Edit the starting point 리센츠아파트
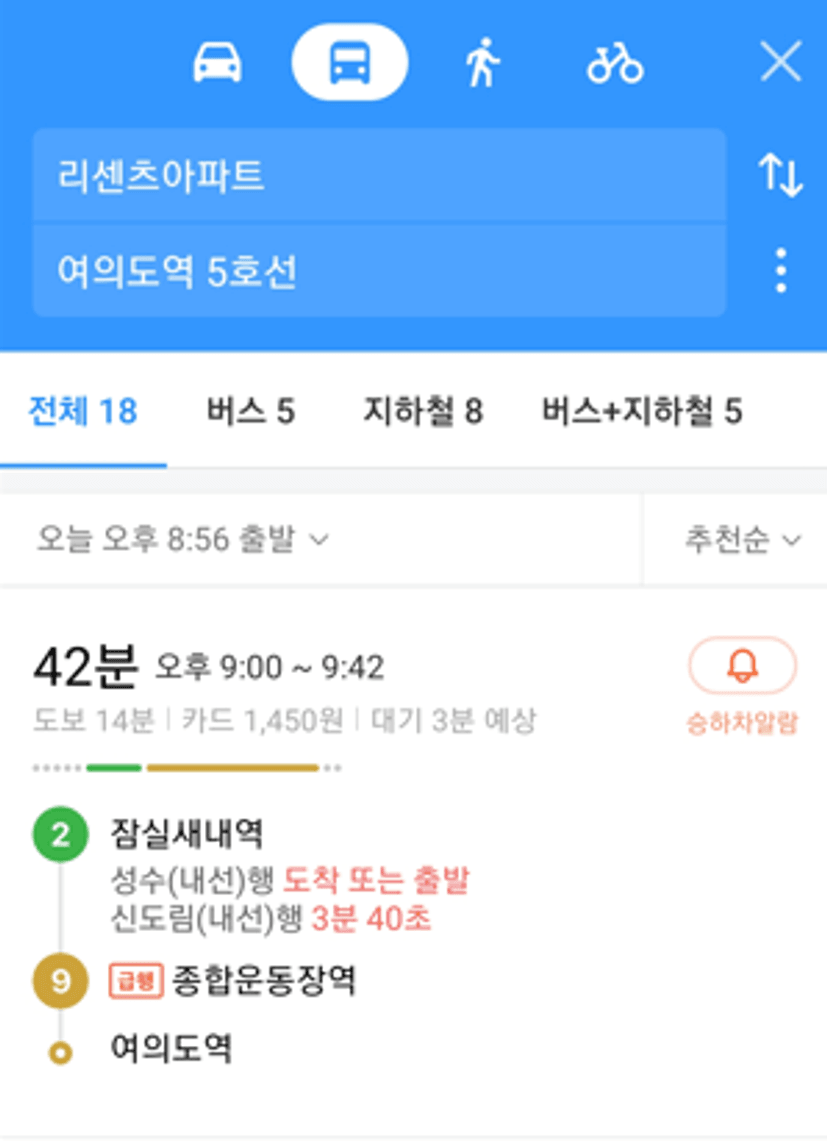827x1141 pixels. 378,176
